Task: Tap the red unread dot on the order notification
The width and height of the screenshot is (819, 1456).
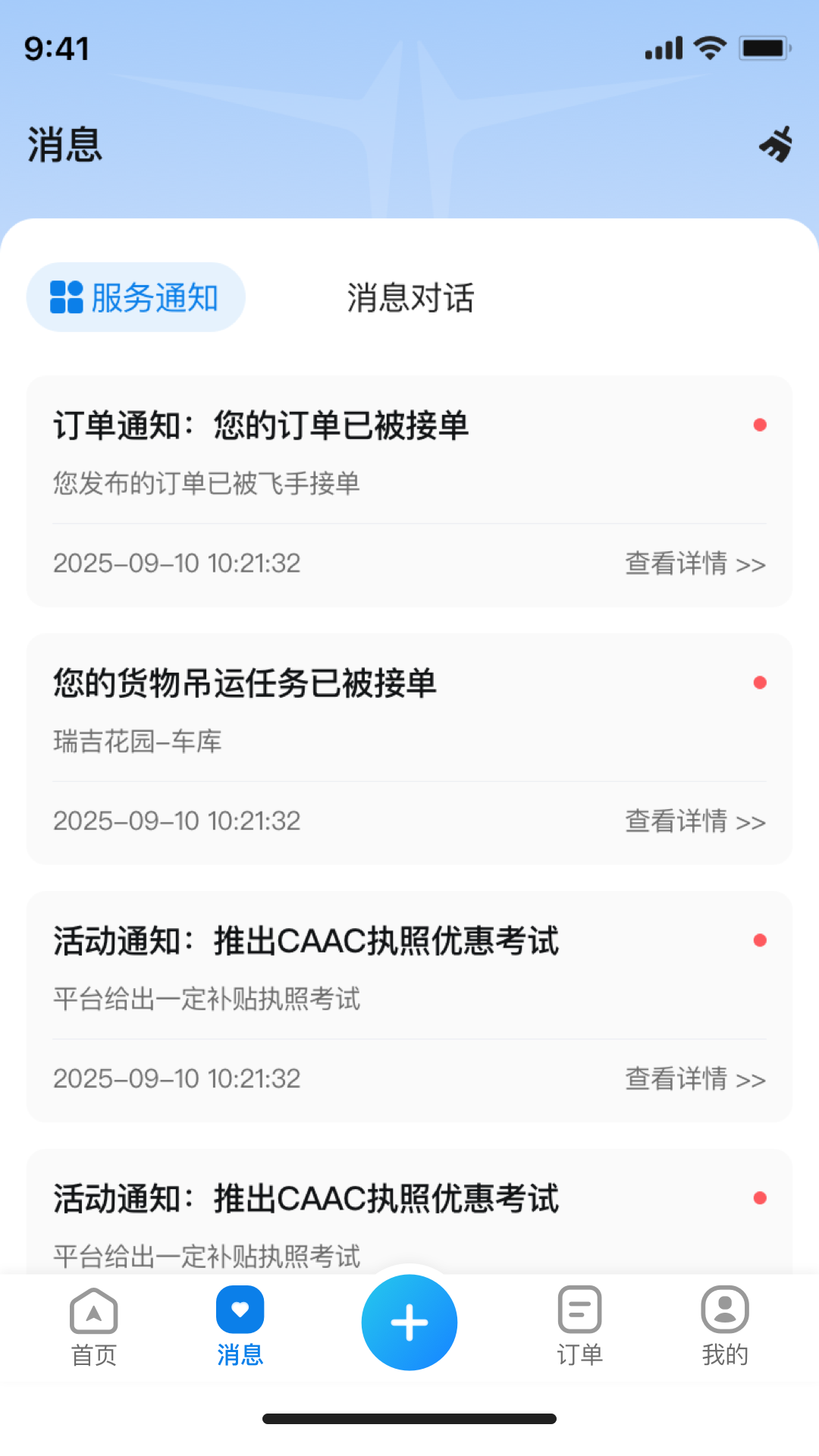Action: click(x=761, y=425)
